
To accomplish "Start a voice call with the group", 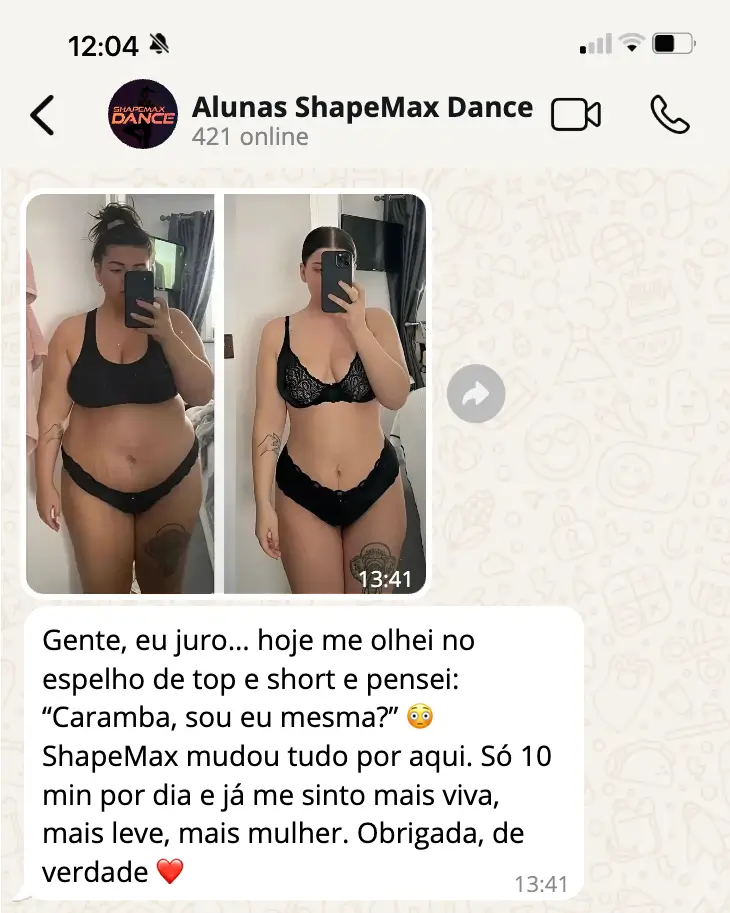I will click(669, 115).
